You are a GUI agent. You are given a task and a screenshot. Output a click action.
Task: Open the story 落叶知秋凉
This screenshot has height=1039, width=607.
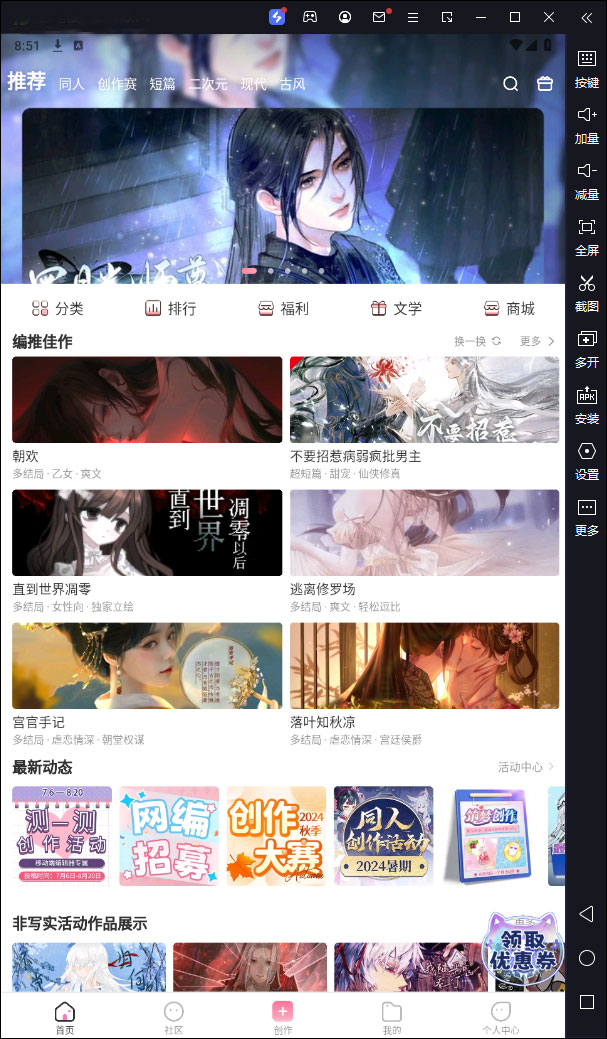coord(424,666)
